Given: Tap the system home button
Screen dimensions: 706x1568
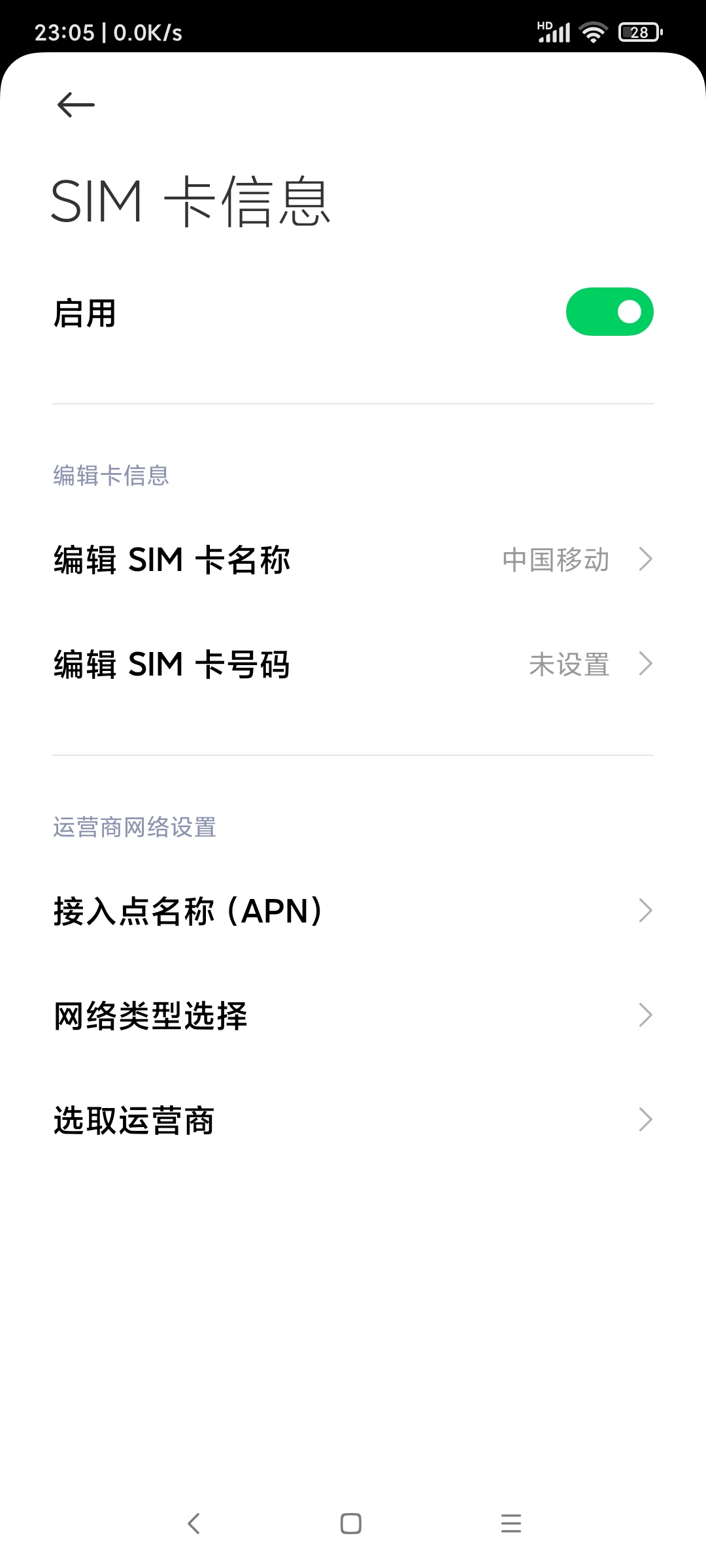Looking at the screenshot, I should click(351, 1524).
